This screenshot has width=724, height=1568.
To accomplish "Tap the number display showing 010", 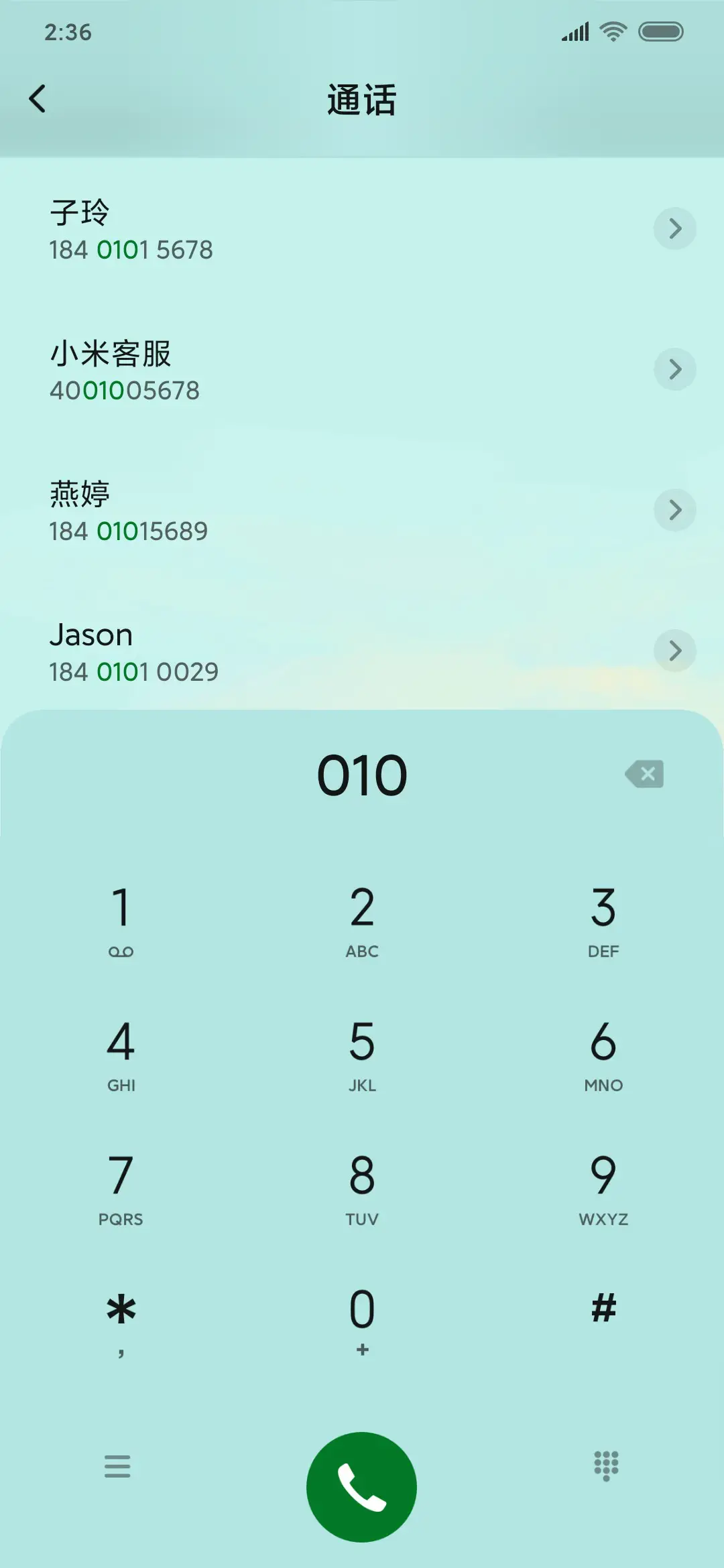I will pos(361,774).
